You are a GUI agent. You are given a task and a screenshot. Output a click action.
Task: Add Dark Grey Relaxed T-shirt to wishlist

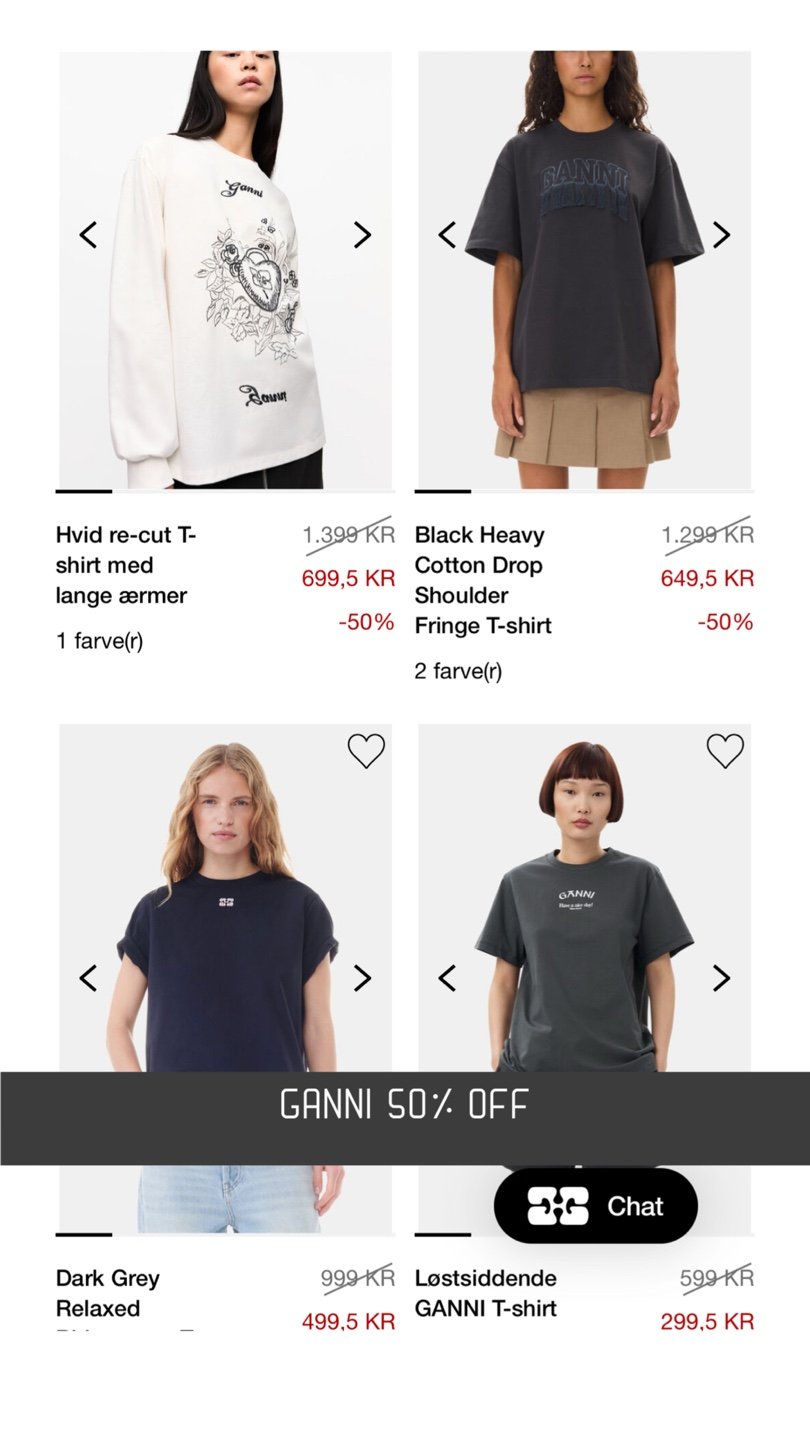click(366, 751)
